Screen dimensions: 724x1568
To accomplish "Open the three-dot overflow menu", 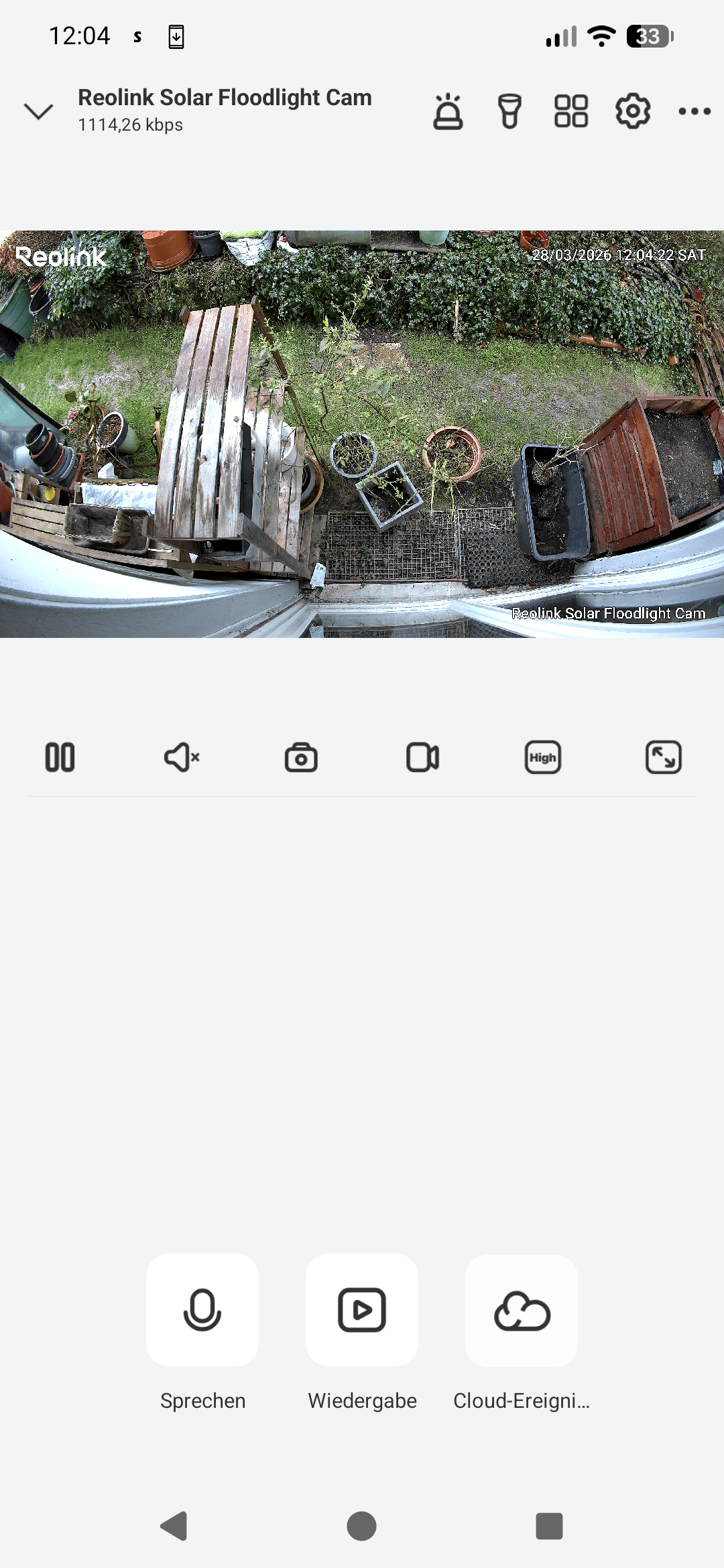I will [x=695, y=111].
